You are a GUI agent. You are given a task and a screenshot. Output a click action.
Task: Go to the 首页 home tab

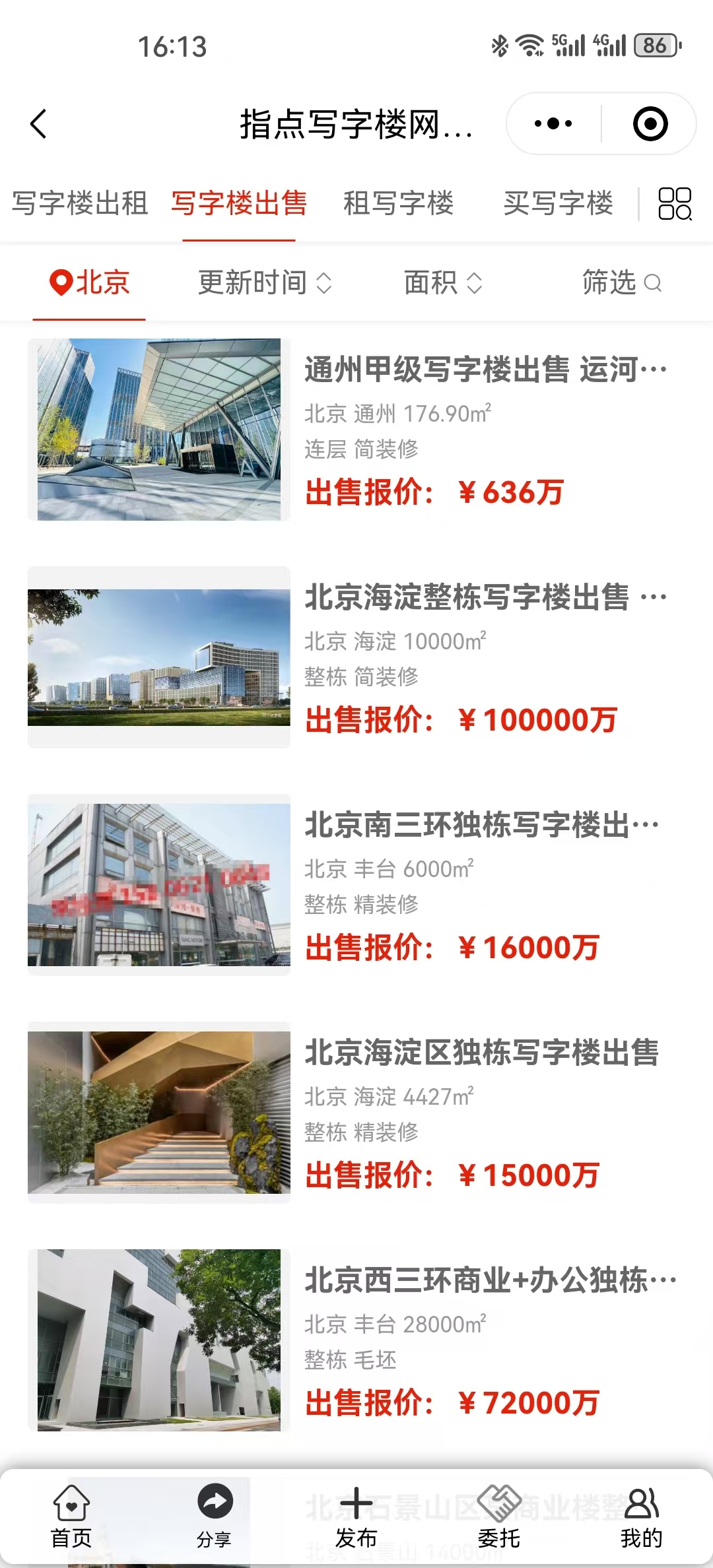tap(71, 1517)
